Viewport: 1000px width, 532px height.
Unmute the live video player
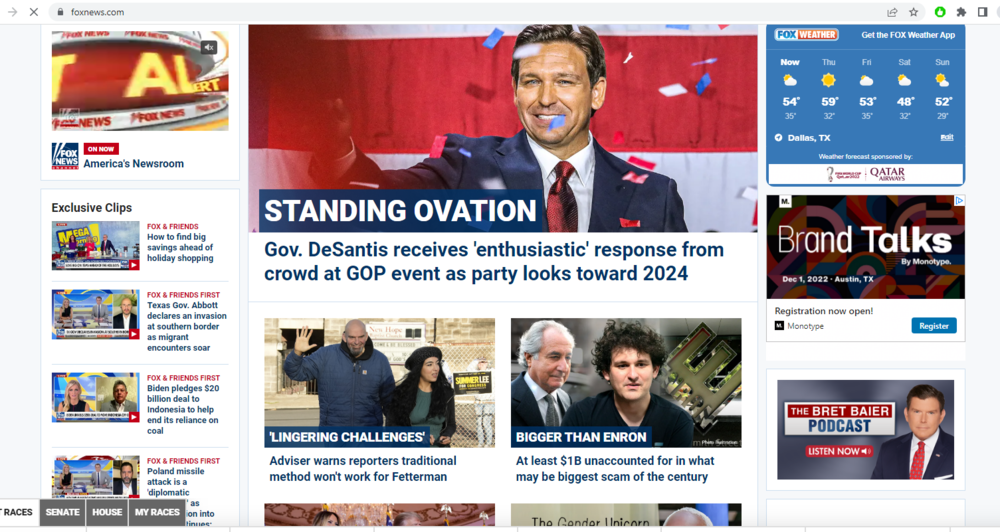click(x=209, y=47)
